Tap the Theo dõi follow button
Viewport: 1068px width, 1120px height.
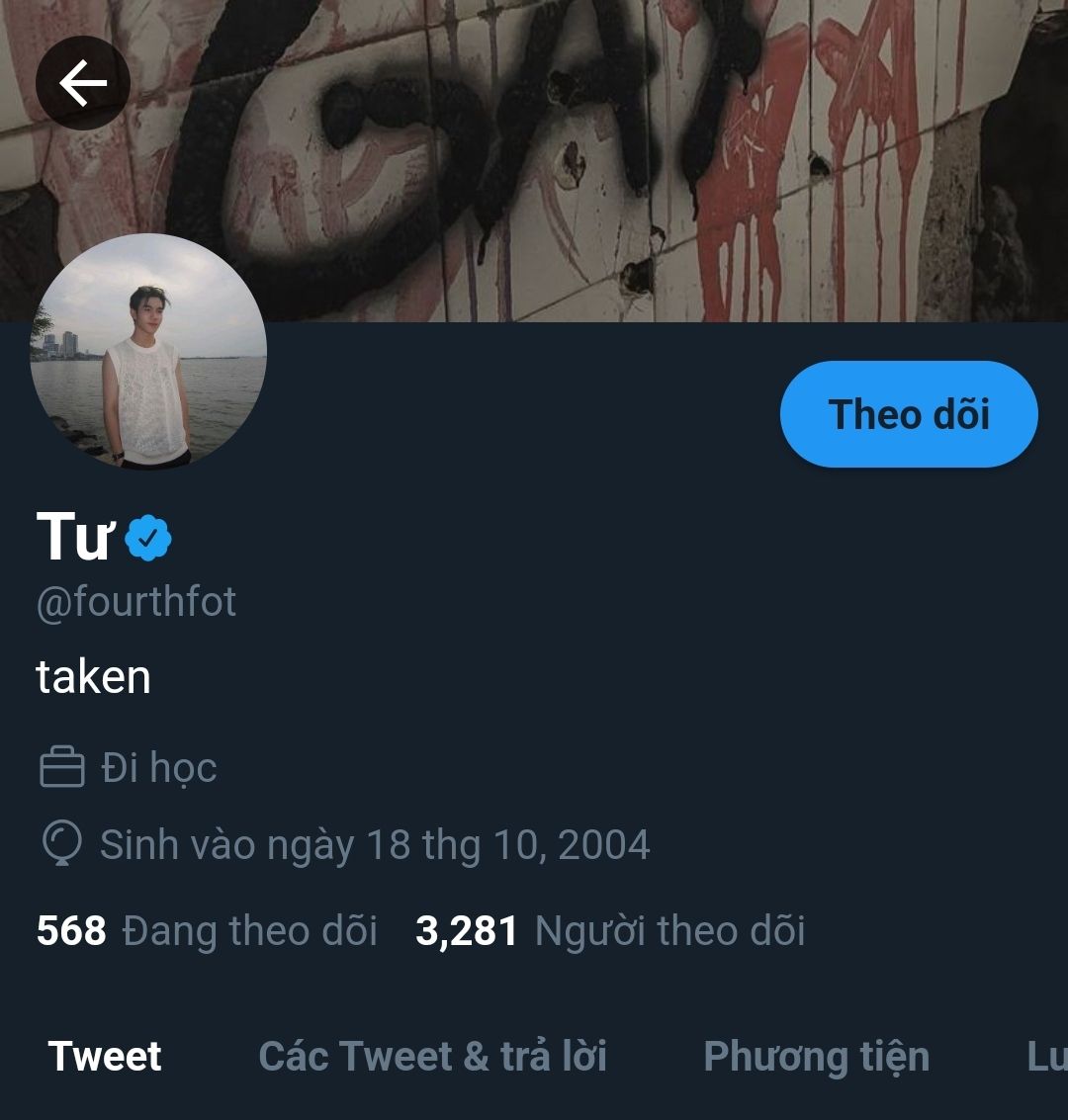coord(909,414)
